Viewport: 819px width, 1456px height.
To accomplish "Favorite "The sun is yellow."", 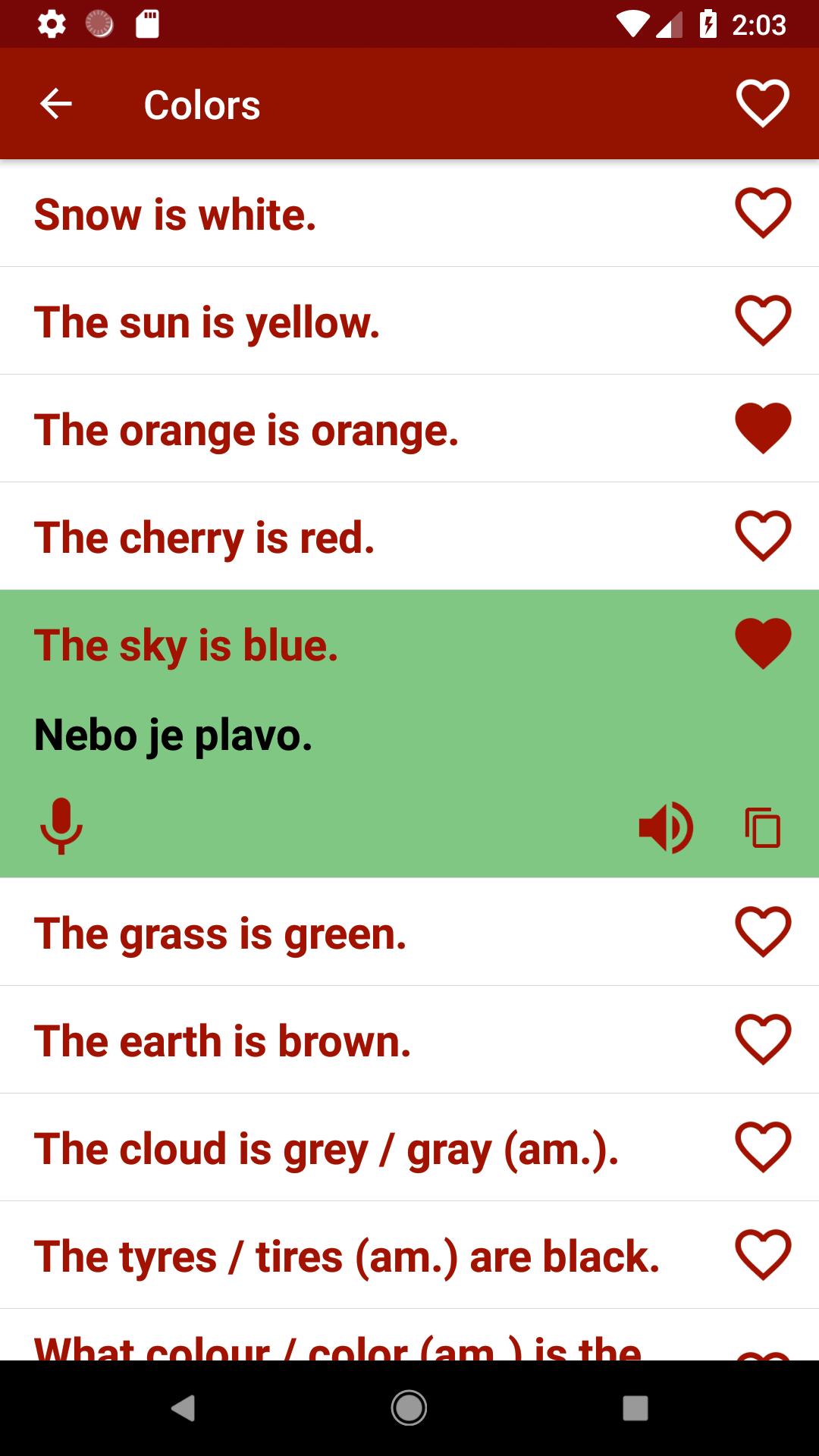I will [x=762, y=321].
